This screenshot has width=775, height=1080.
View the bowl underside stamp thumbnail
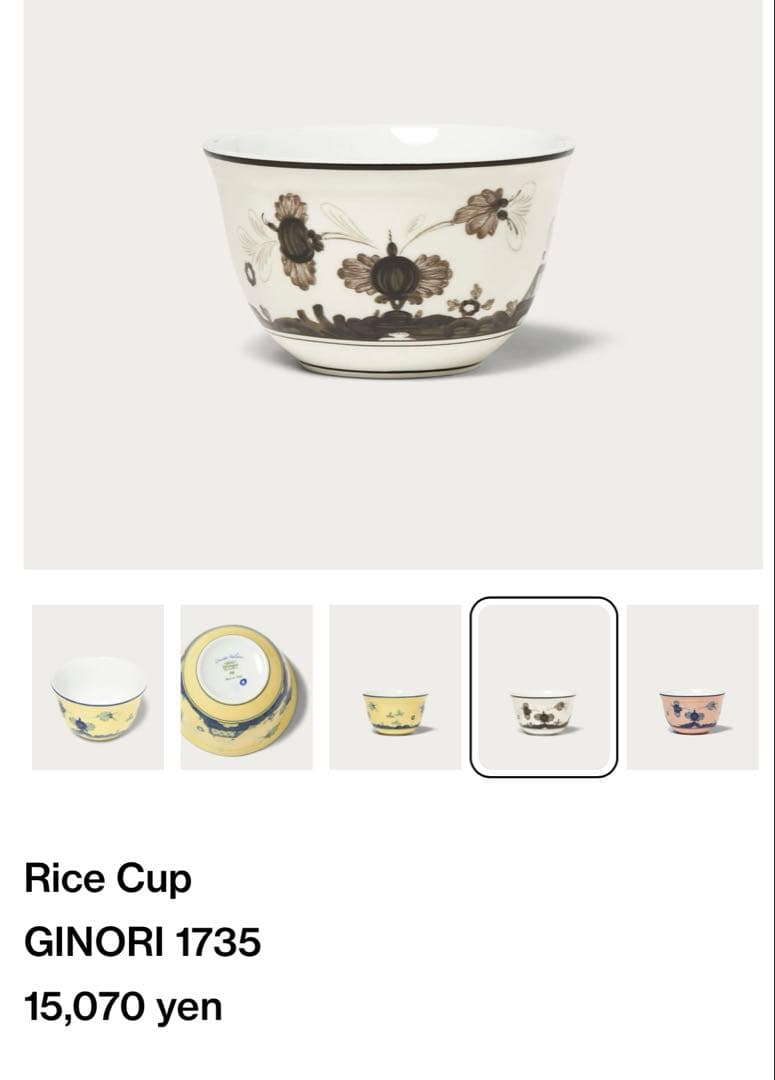(x=246, y=687)
